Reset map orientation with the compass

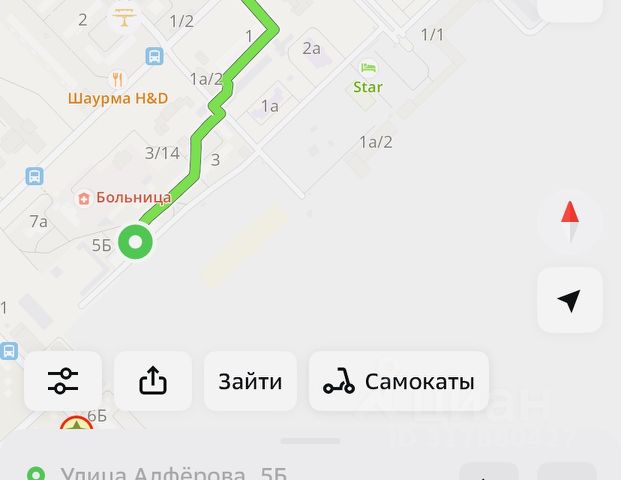click(x=570, y=221)
